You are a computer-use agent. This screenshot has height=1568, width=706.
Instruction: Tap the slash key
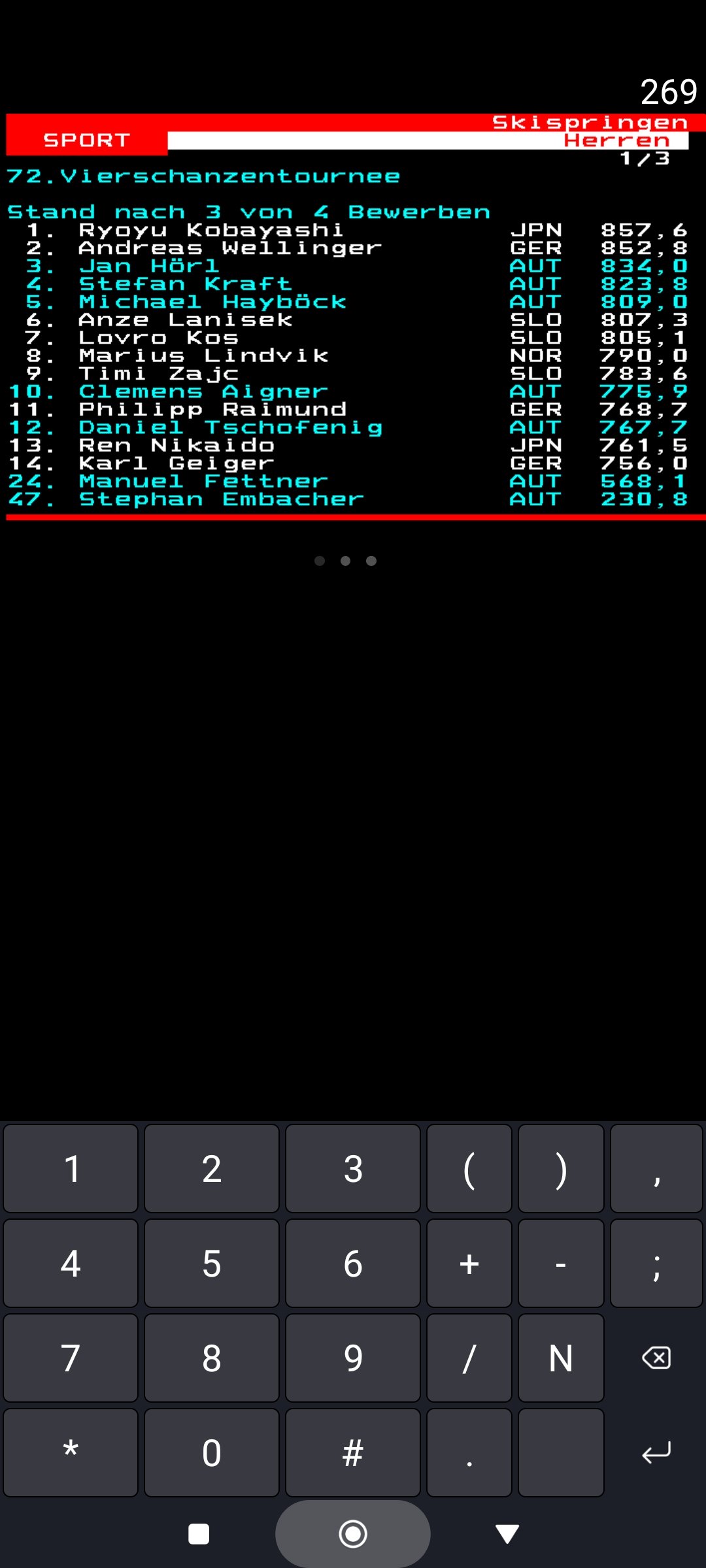coord(469,1358)
